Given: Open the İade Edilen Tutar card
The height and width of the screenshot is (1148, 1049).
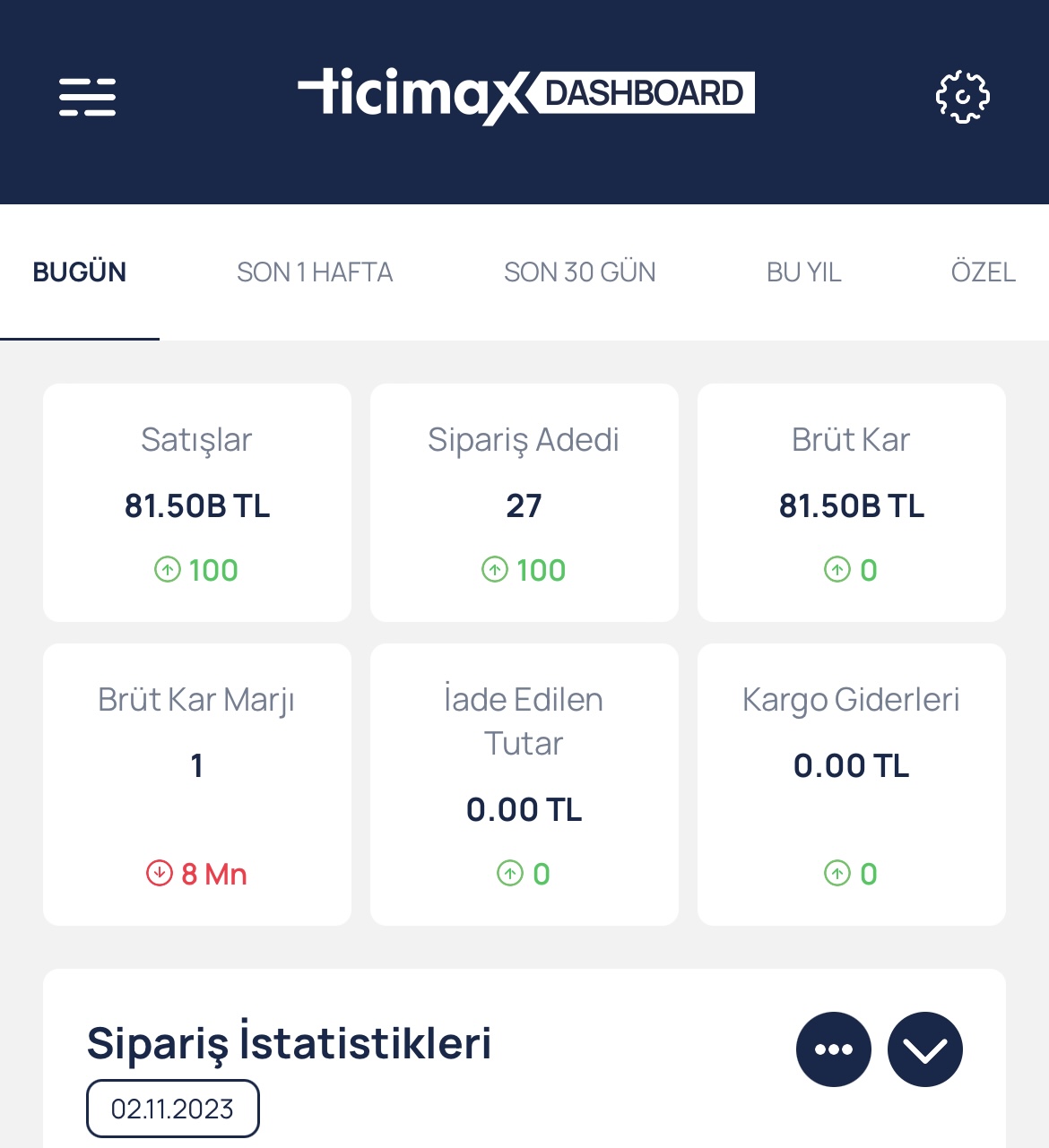Looking at the screenshot, I should pos(524,784).
